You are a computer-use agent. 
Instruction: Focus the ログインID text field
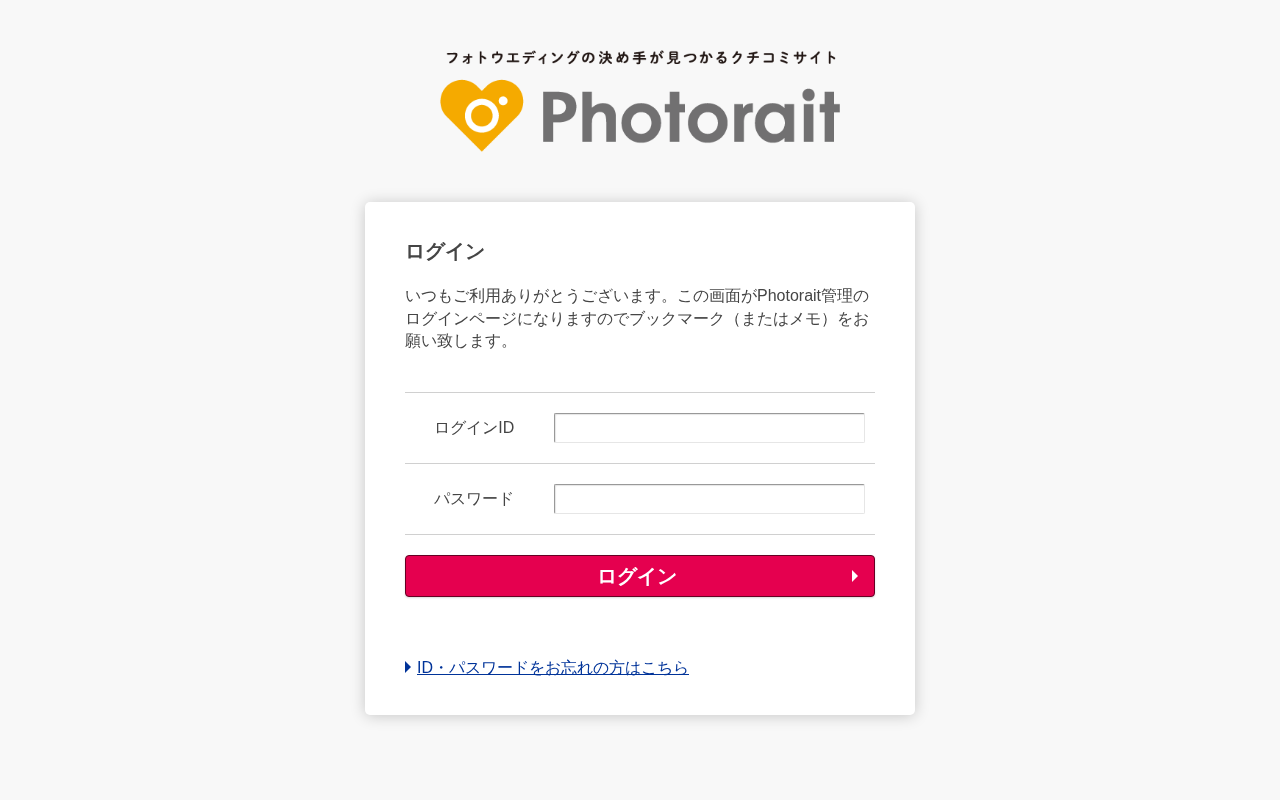(x=709, y=428)
